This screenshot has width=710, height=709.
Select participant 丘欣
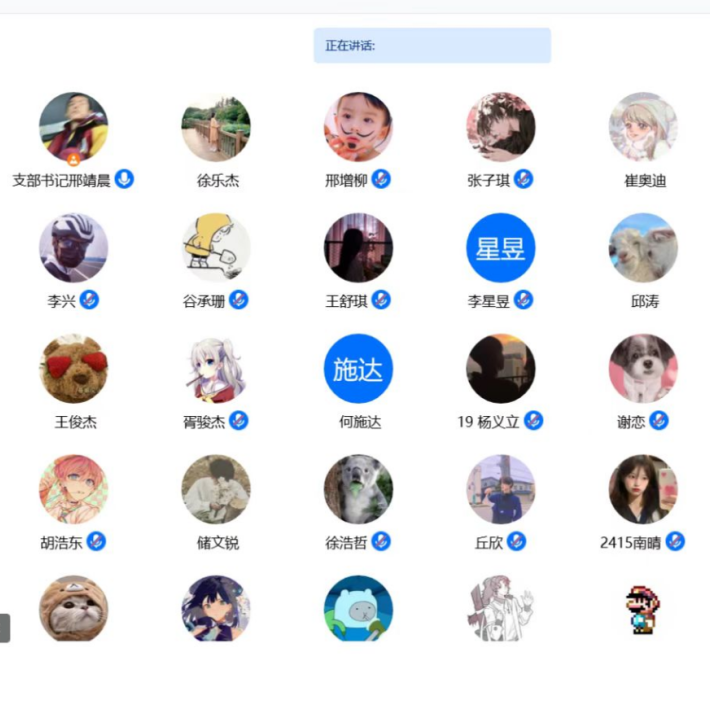(x=500, y=489)
